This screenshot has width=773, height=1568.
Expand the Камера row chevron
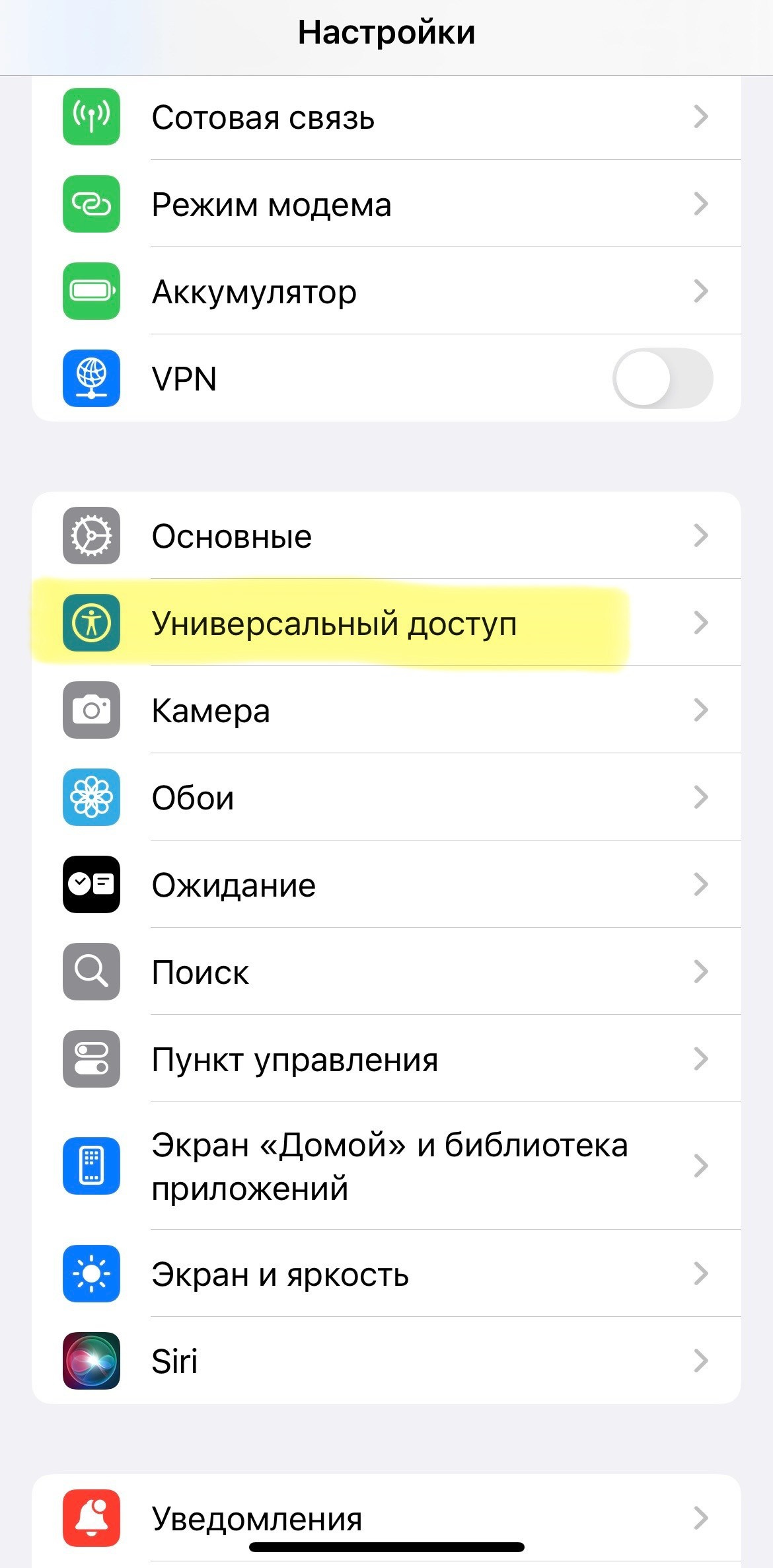coord(702,710)
